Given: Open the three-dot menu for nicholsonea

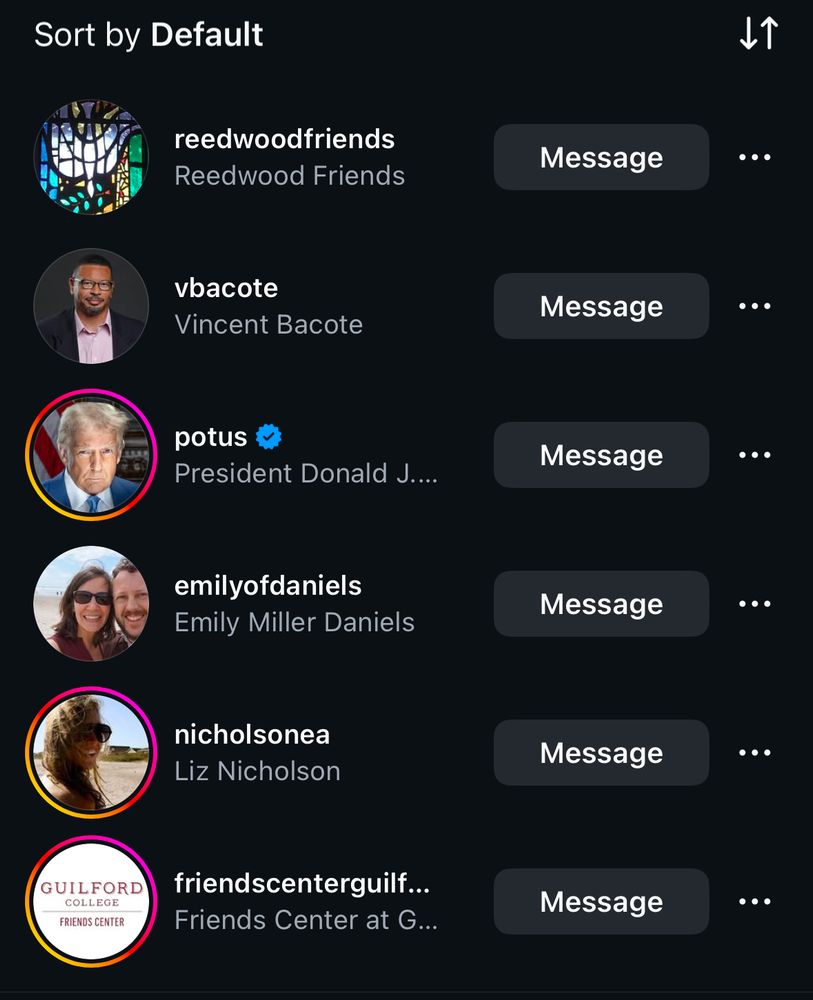Looking at the screenshot, I should tap(755, 752).
